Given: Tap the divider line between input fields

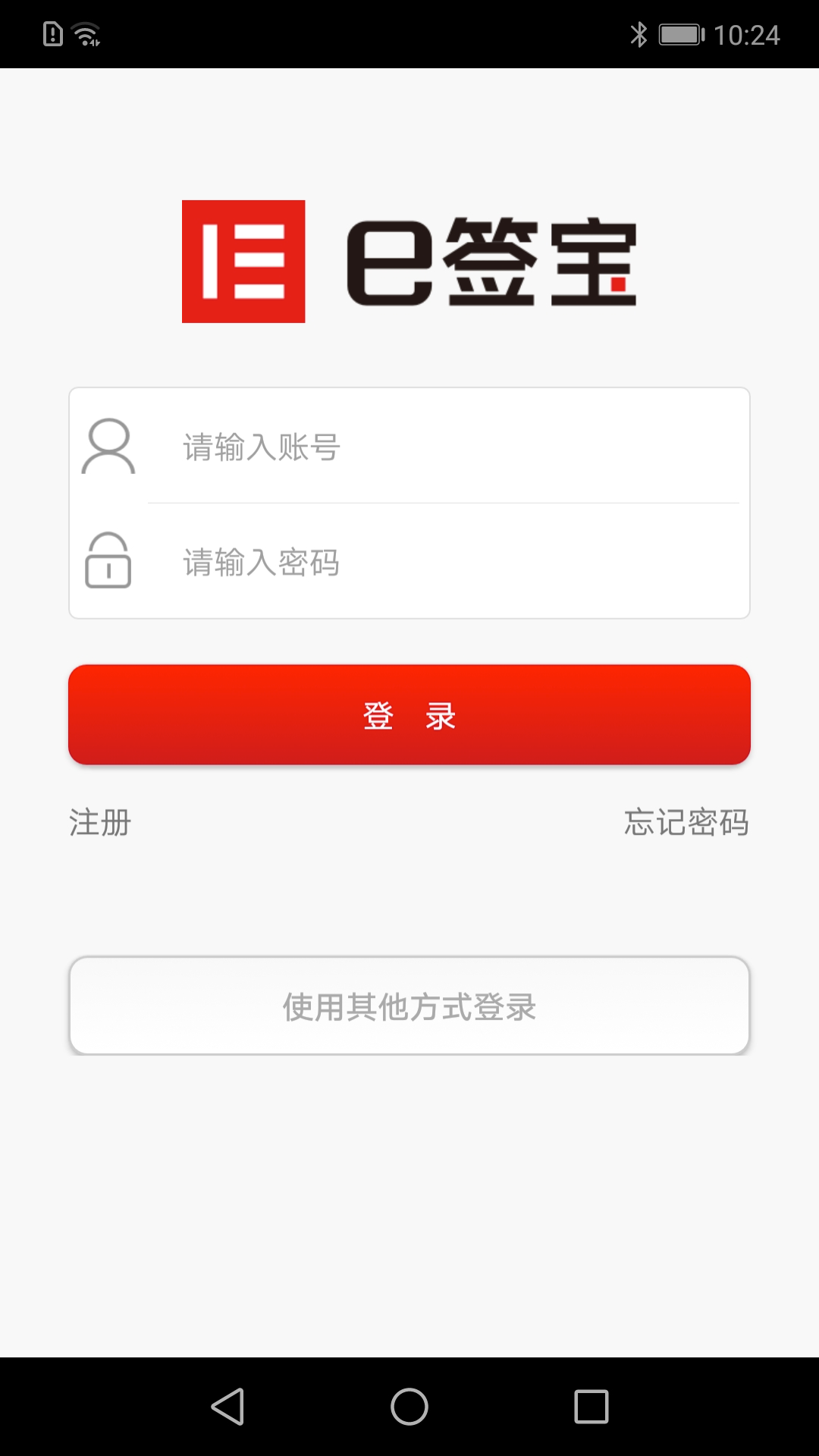Looking at the screenshot, I should 446,504.
